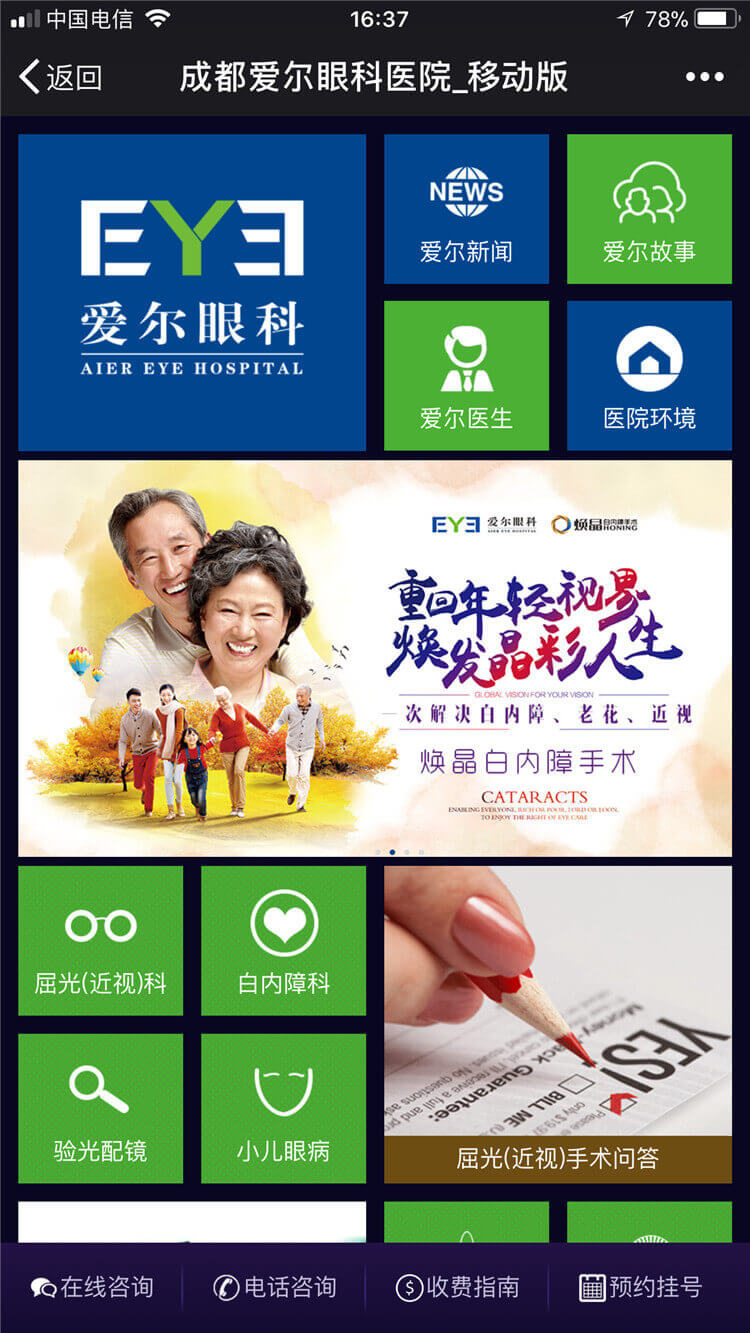Start 在线咨询 online consultation
Viewport: 750px width, 1333px height.
(92, 1288)
